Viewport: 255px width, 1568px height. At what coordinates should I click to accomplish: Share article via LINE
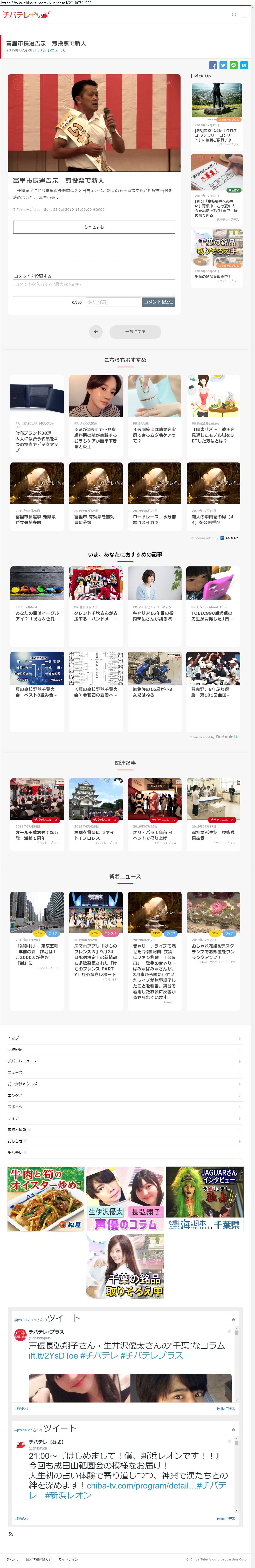tap(233, 65)
